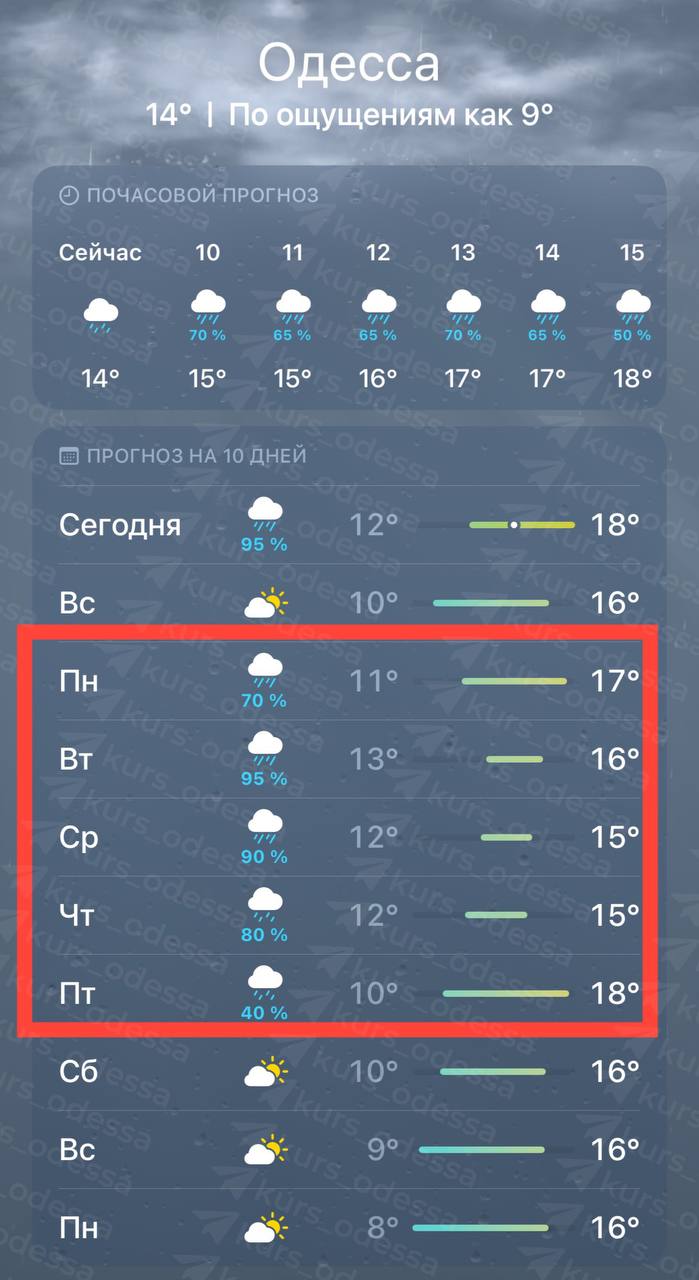Viewport: 699px width, 1280px height.
Task: Open the hourly forecast card
Action: (x=349, y=290)
